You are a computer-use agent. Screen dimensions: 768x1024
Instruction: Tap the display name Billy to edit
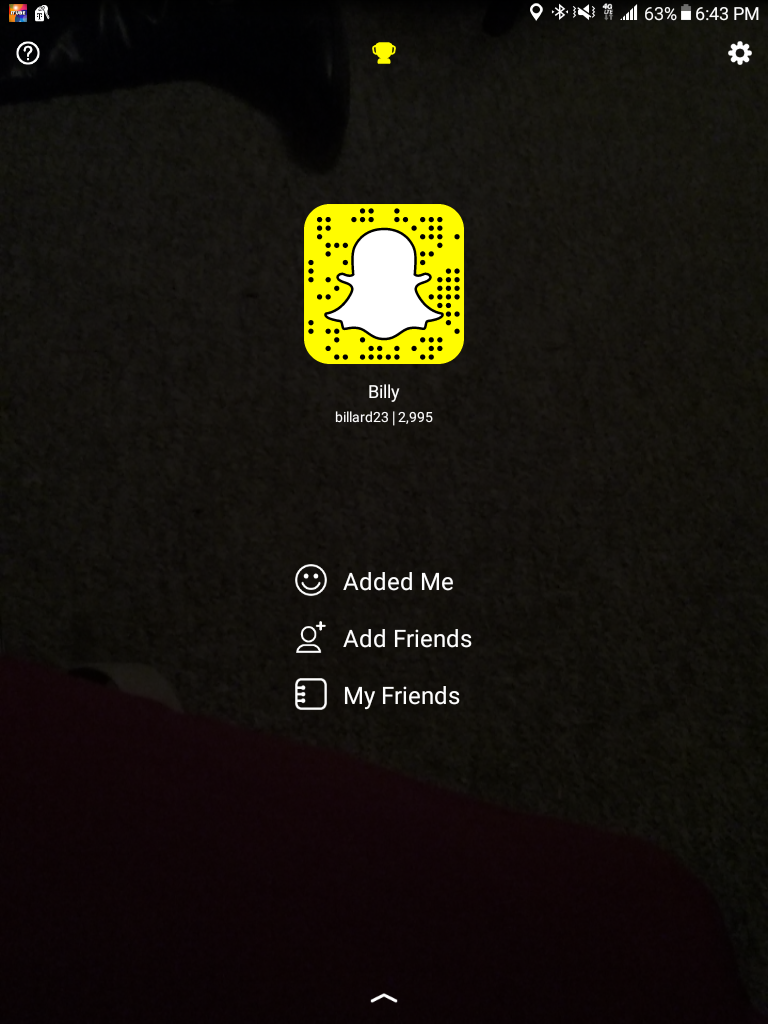(384, 393)
